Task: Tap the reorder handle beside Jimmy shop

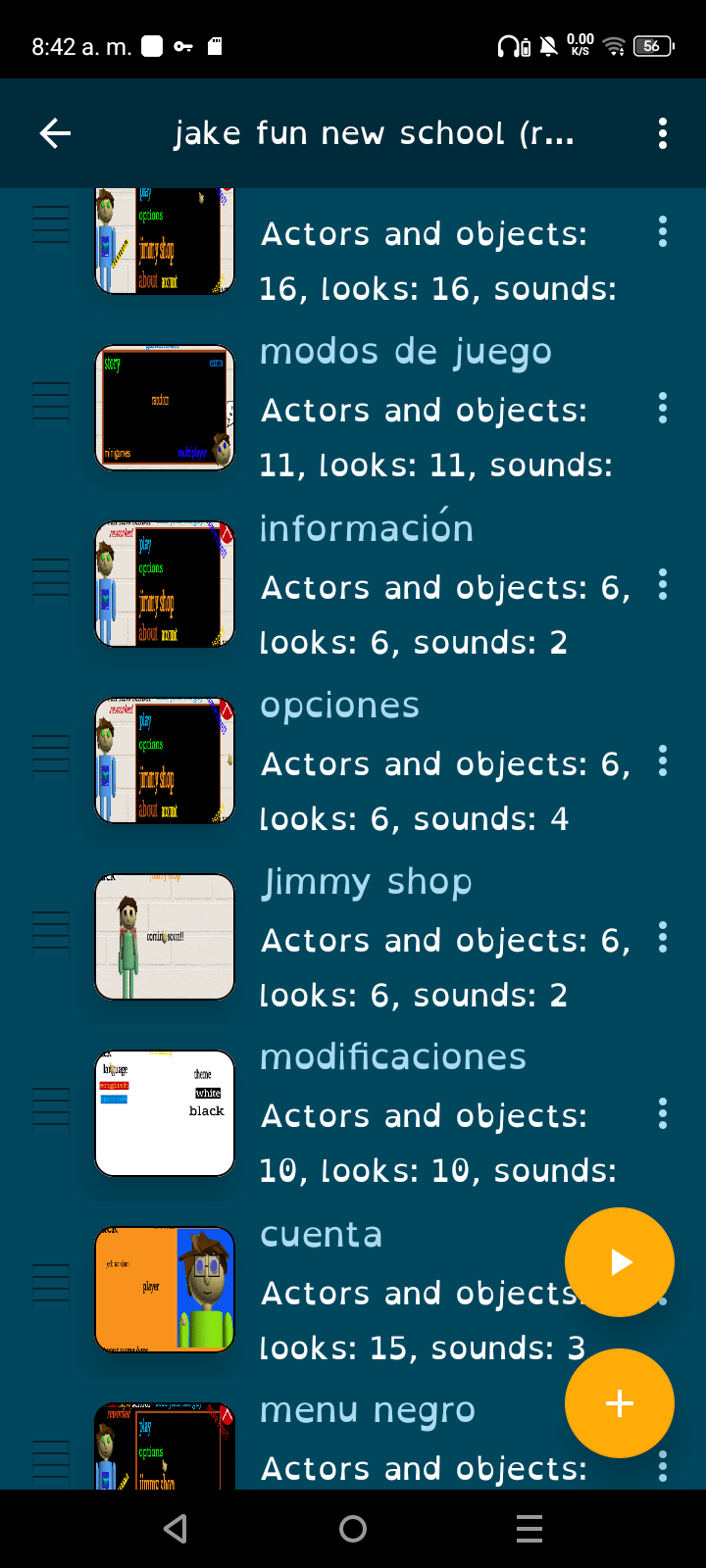Action: point(51,931)
